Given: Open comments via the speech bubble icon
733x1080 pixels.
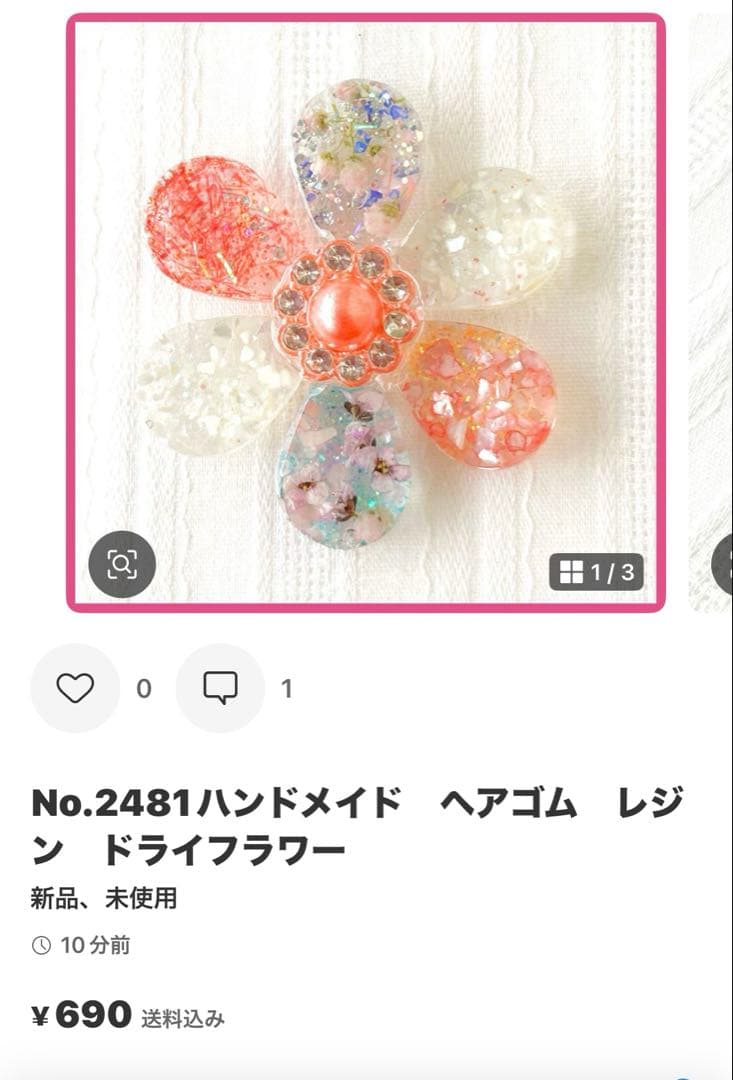Looking at the screenshot, I should click(x=222, y=686).
